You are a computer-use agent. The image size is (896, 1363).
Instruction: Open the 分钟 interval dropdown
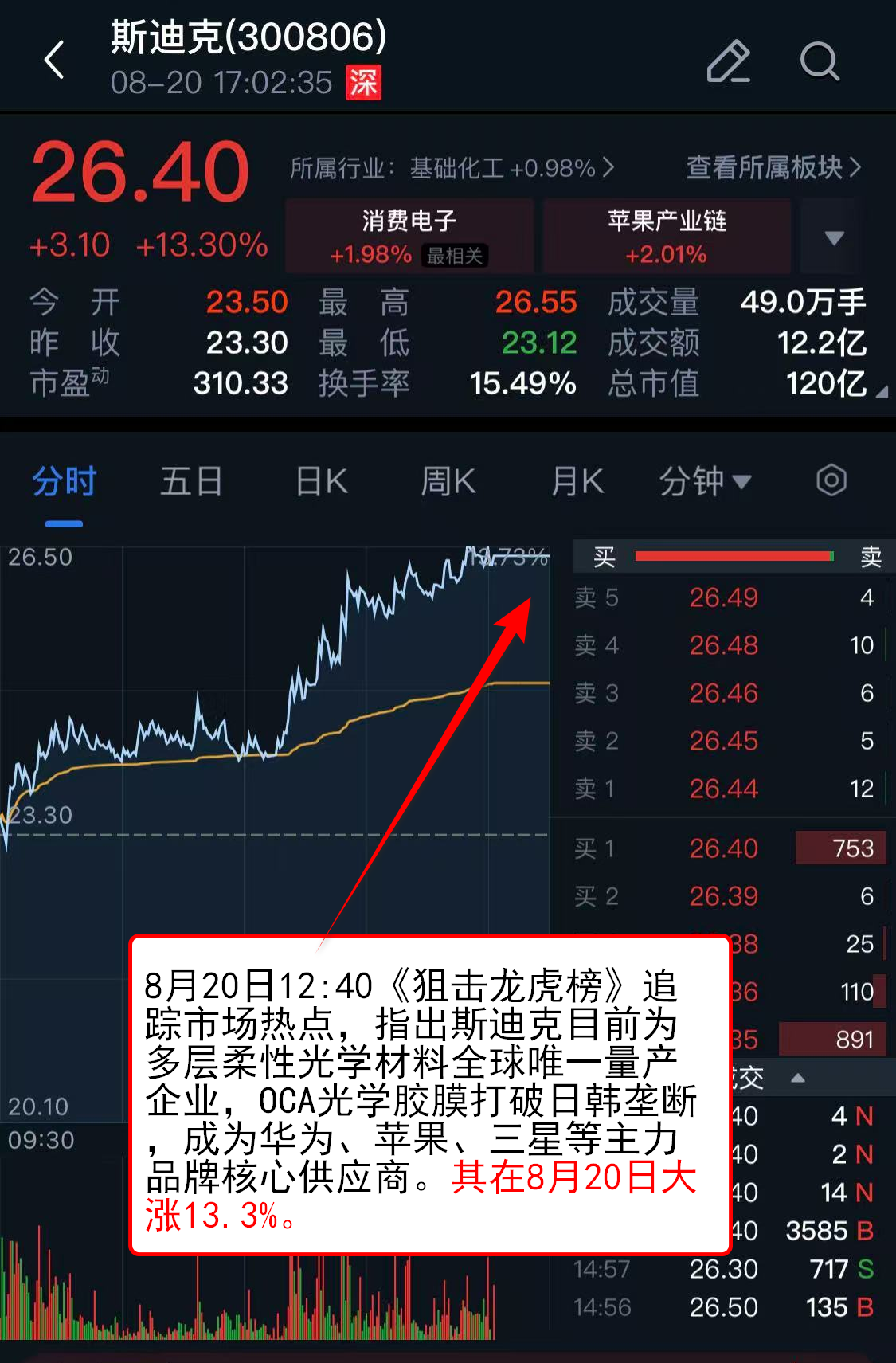705,482
